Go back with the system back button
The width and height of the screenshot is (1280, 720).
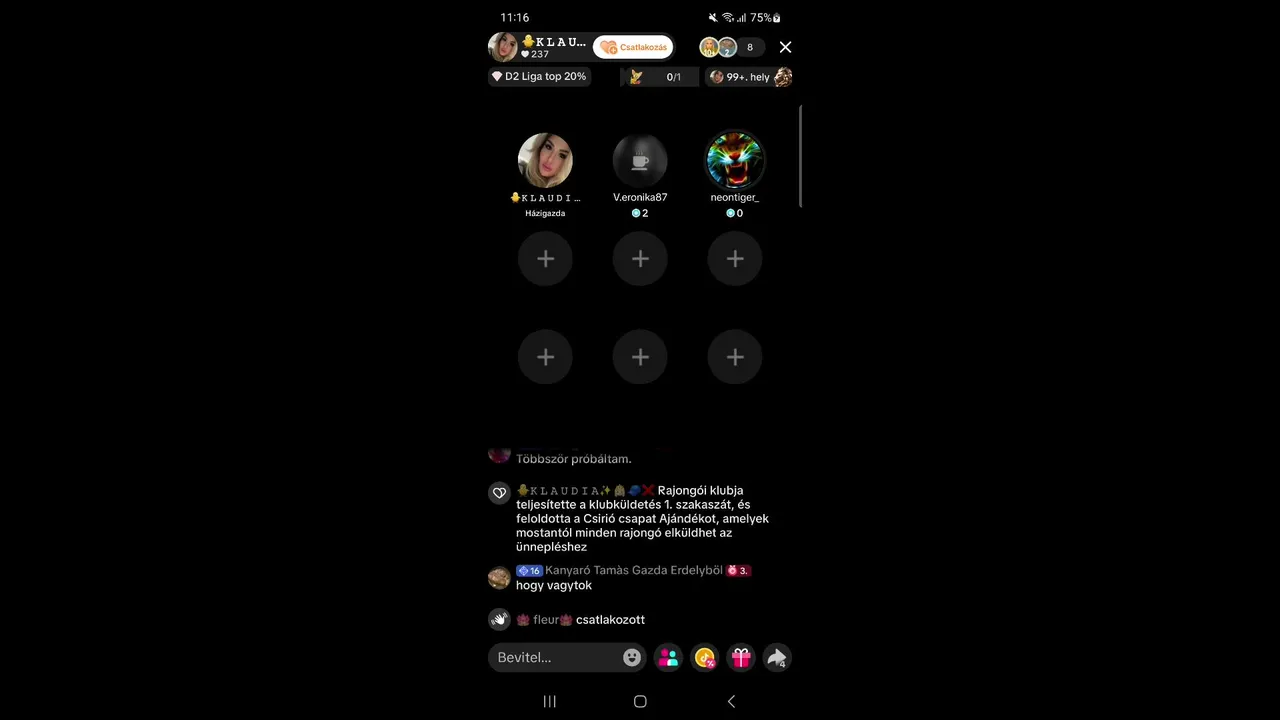pos(731,701)
